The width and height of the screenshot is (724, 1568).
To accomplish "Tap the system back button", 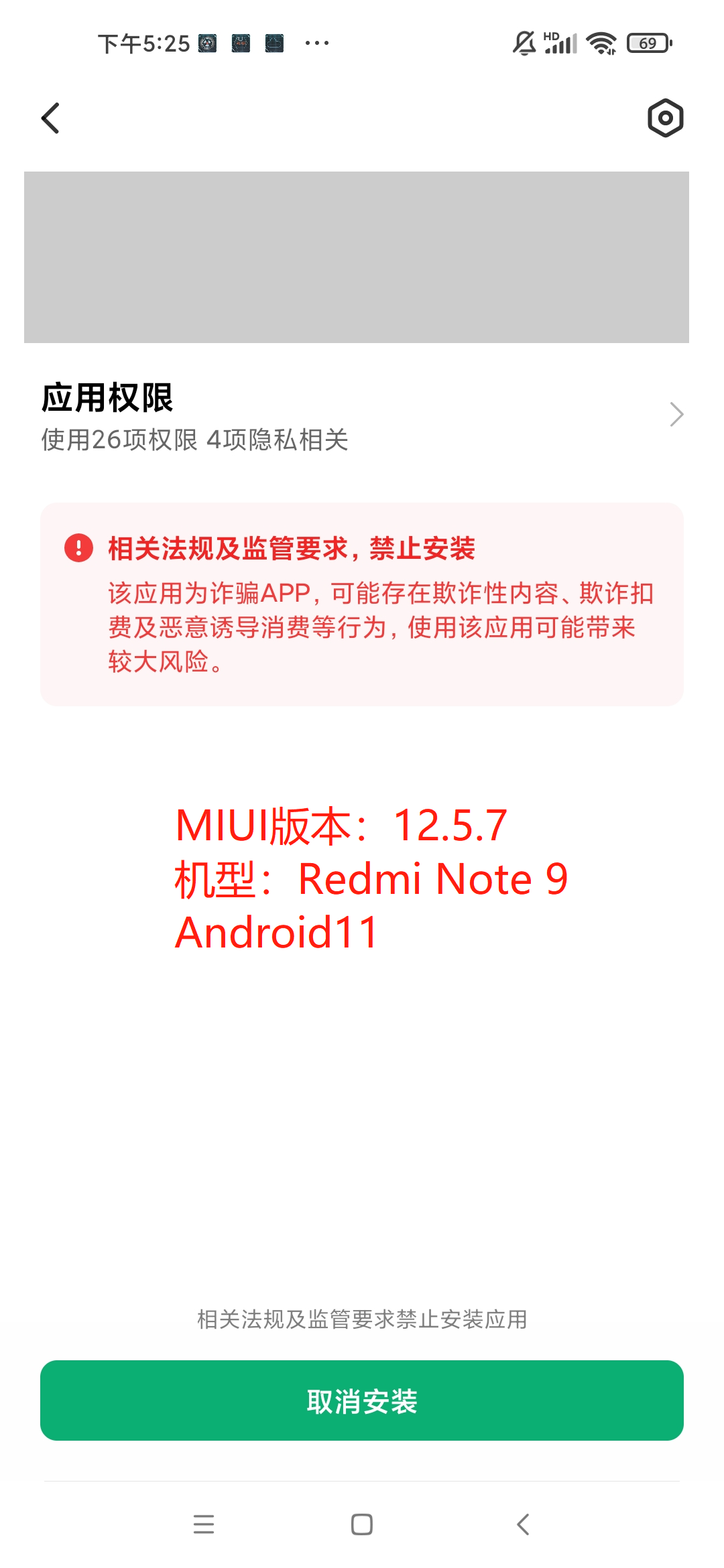I will [x=523, y=1524].
